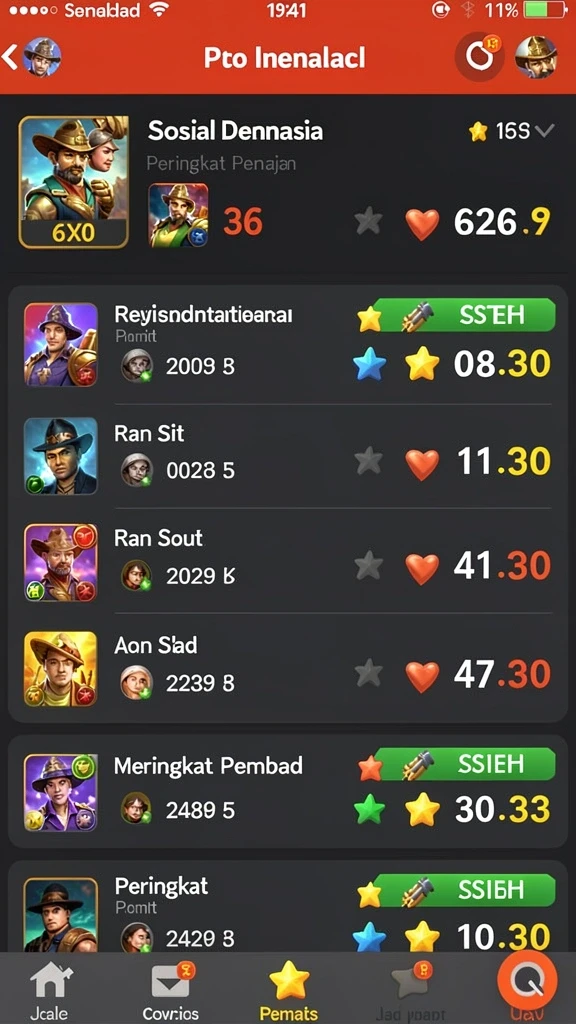The width and height of the screenshot is (576, 1024).
Task: Tap the green SSIBH button on Peringkat
Action: 466,891
